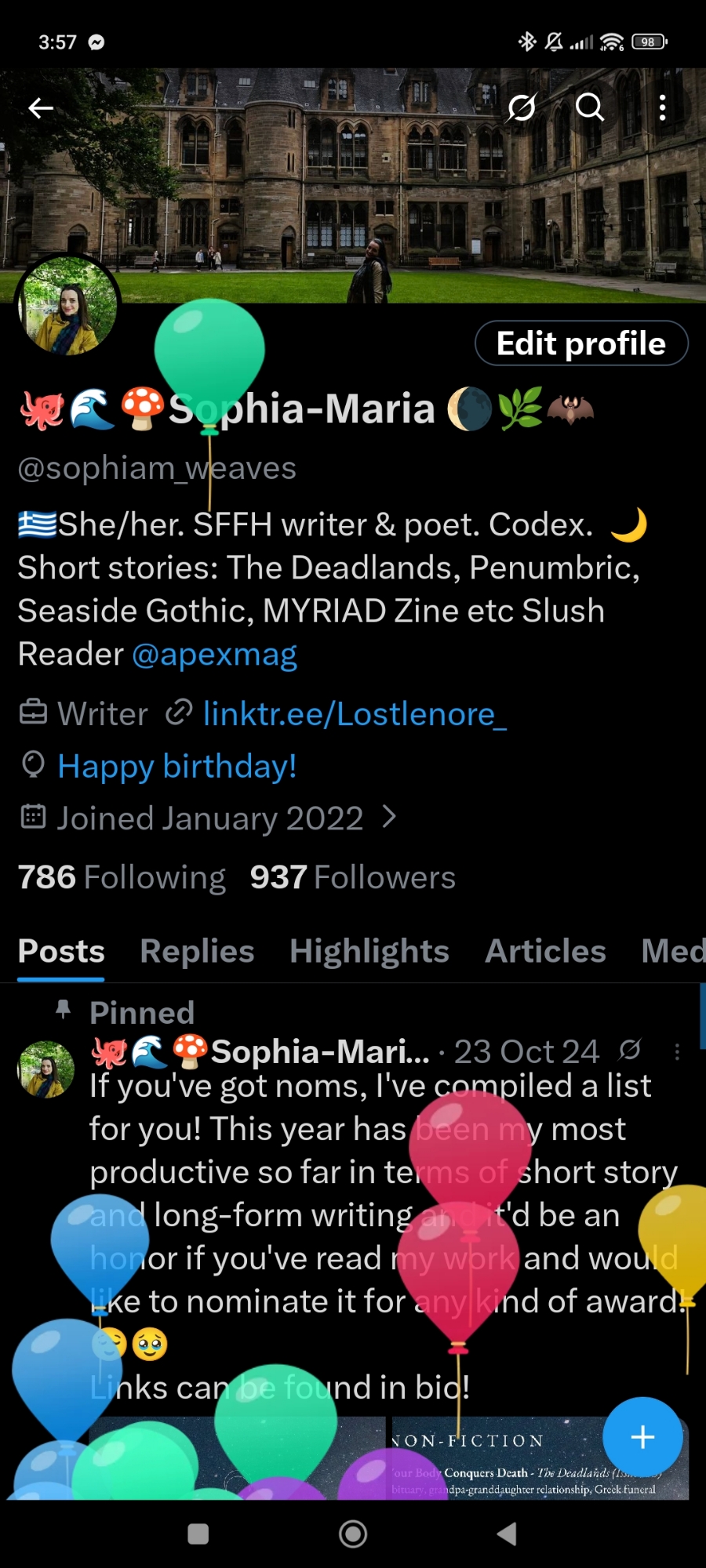Tap the Grok icon in the header

[521, 107]
